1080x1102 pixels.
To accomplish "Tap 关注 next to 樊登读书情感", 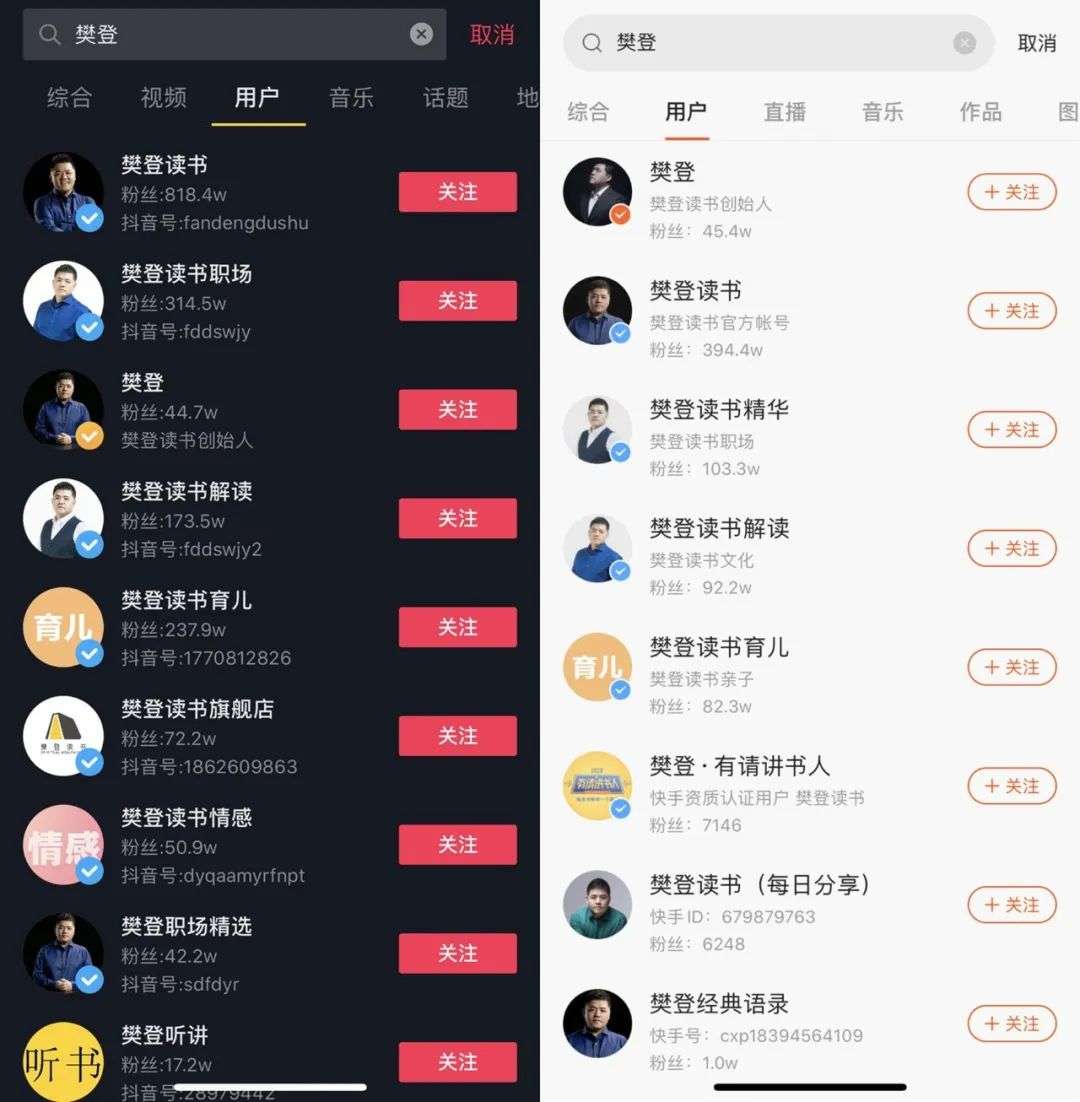I will tap(457, 845).
